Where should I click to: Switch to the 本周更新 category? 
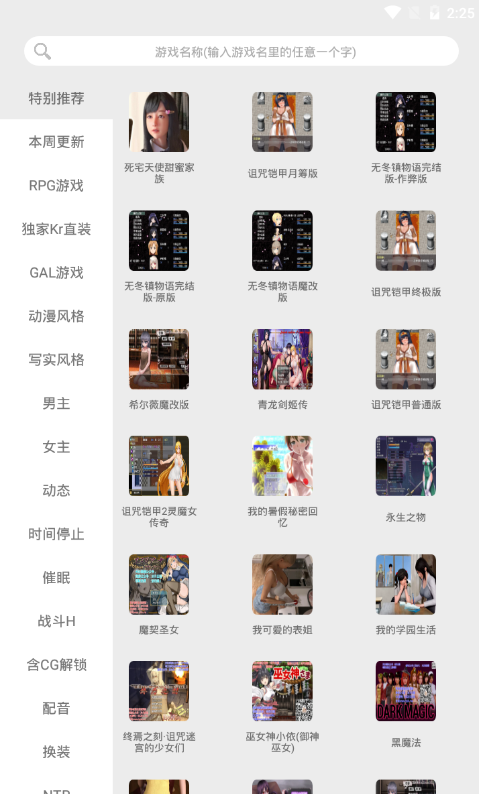[56, 142]
